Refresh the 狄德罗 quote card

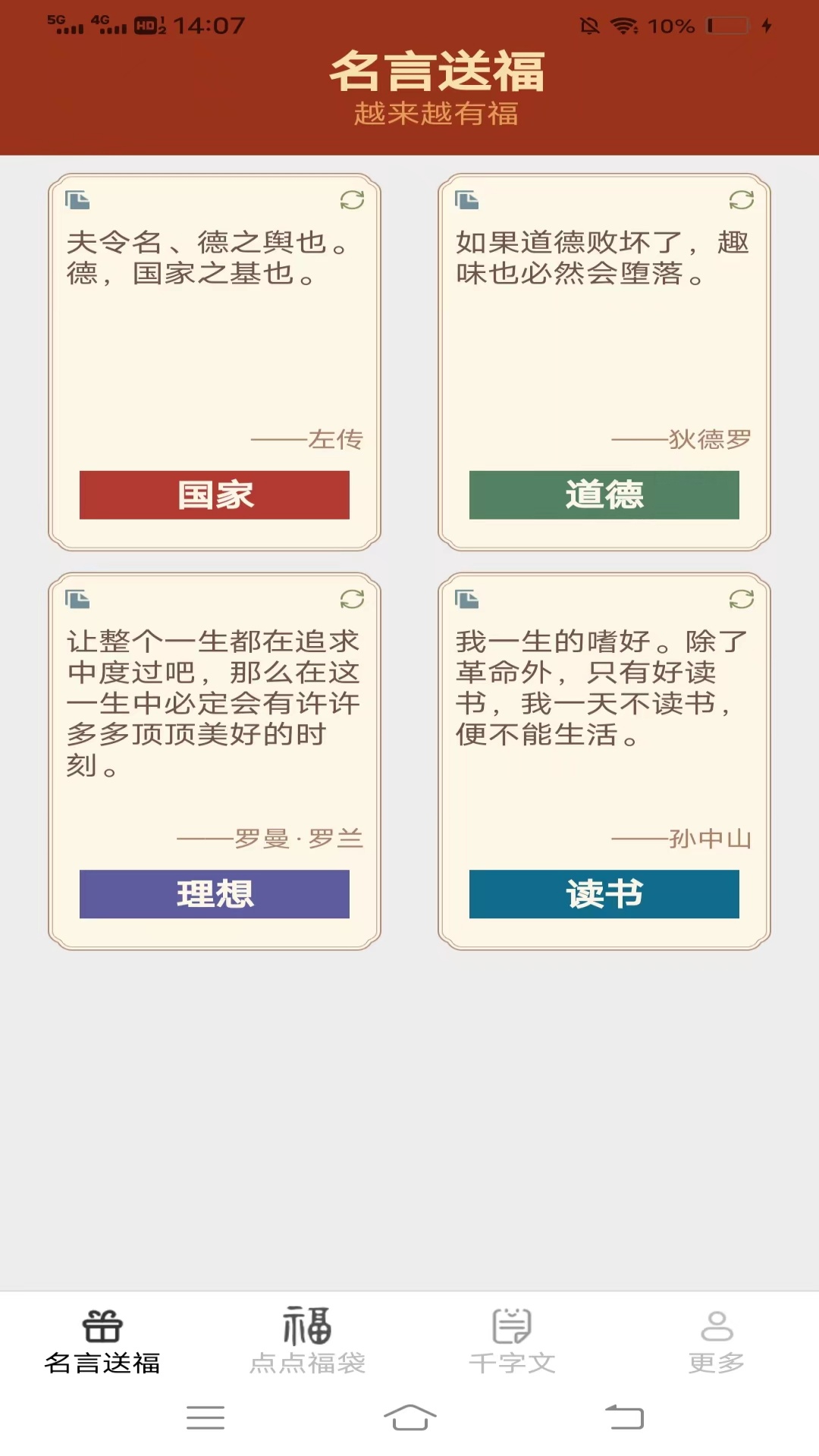(739, 199)
